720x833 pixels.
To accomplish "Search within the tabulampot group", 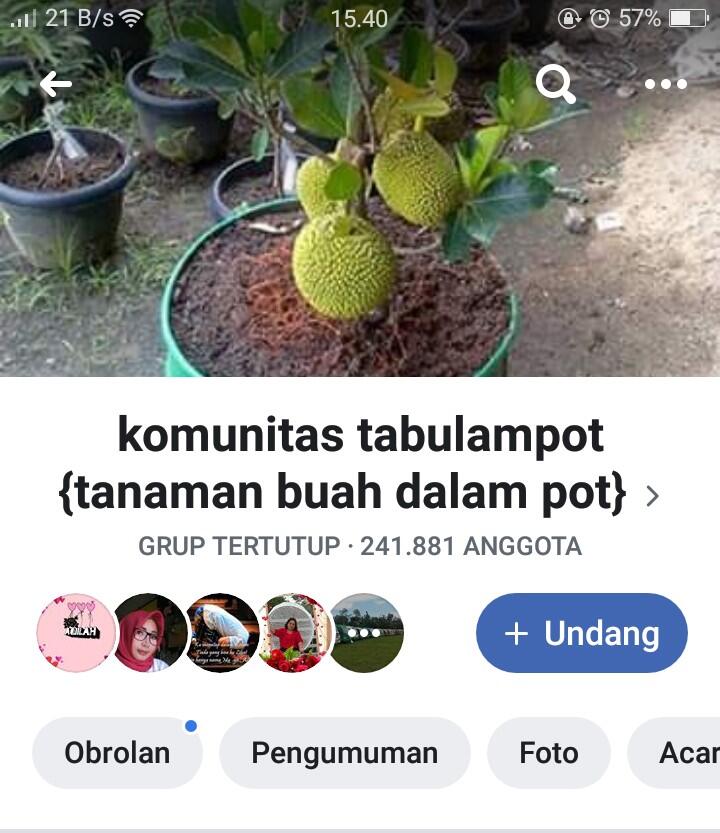I will (x=555, y=85).
